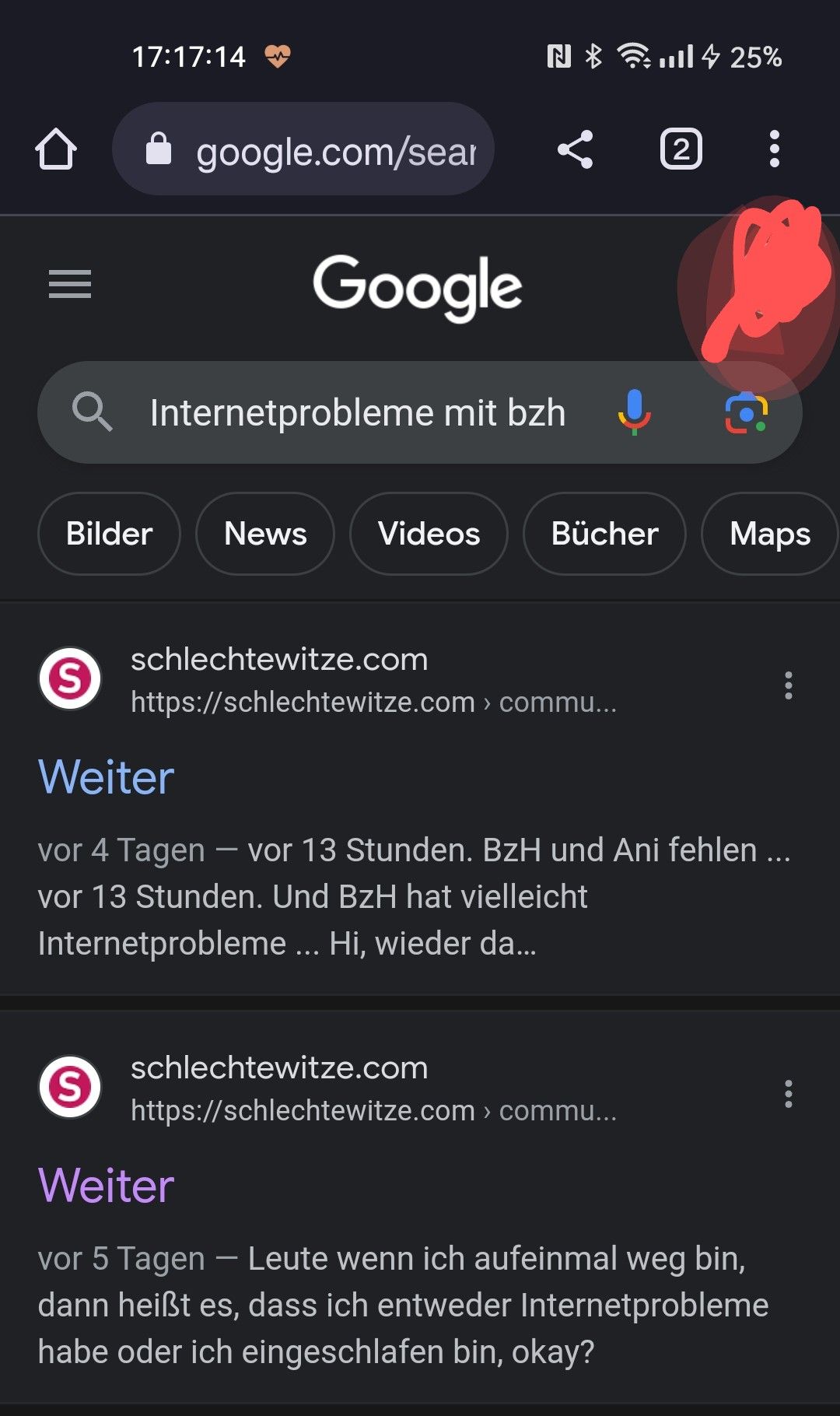
Task: Go to the browser home page
Action: pyautogui.click(x=56, y=149)
